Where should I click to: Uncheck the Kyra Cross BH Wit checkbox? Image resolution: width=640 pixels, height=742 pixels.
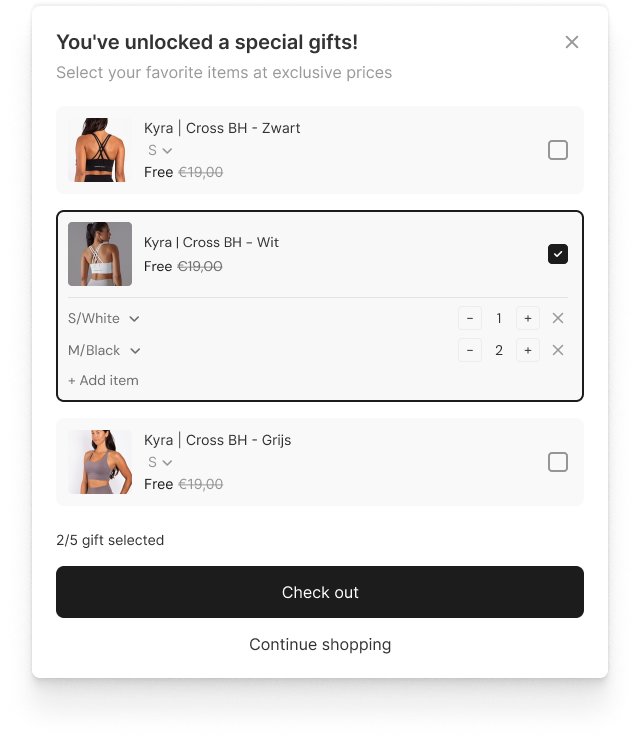pos(558,254)
